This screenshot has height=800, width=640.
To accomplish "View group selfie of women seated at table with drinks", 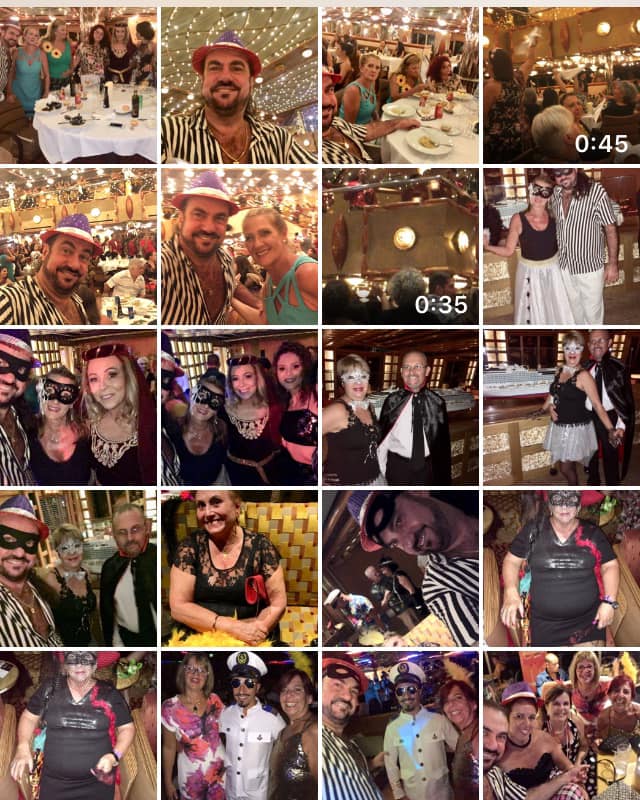I will 561,727.
